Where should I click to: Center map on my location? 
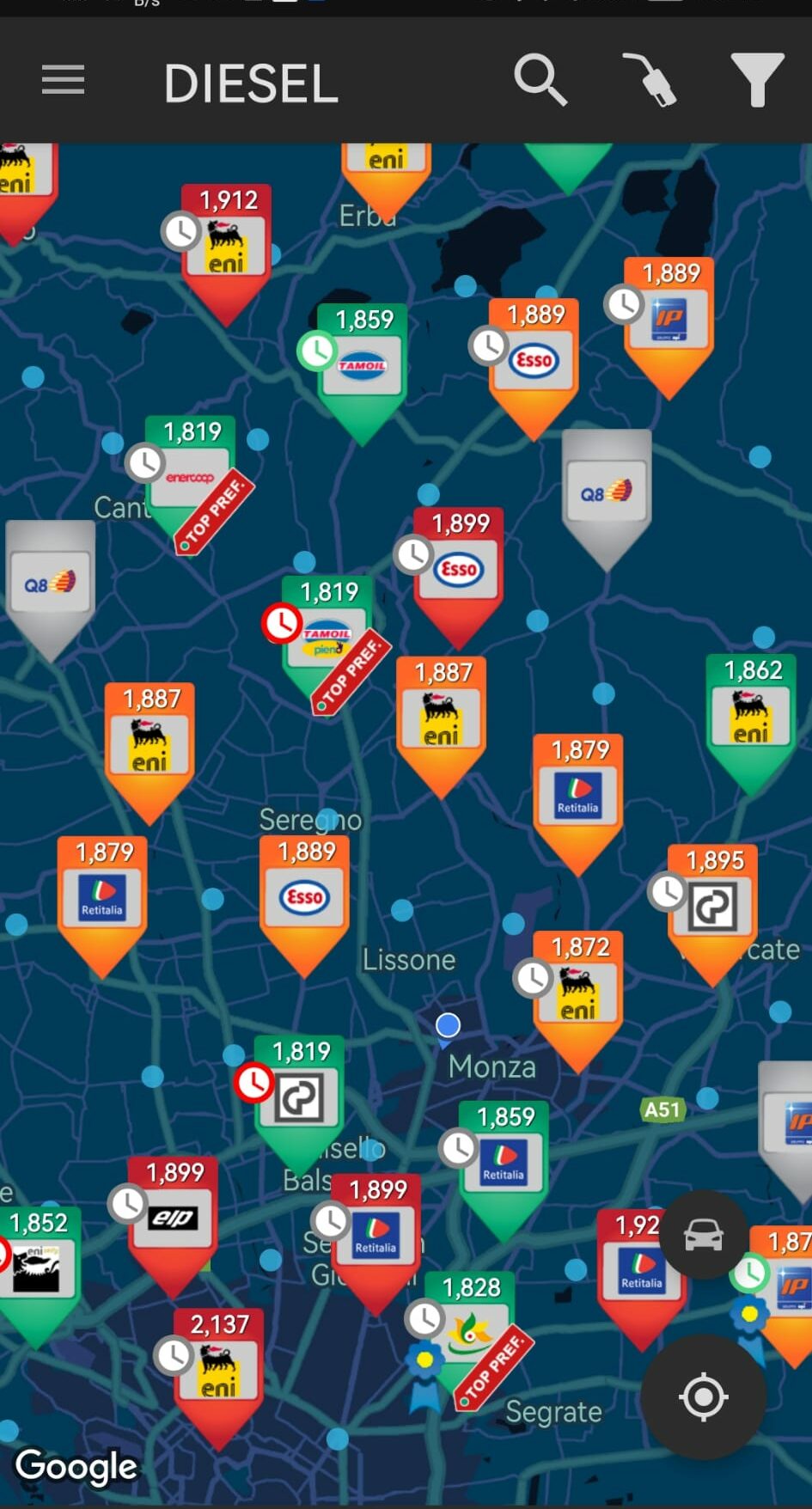703,1396
